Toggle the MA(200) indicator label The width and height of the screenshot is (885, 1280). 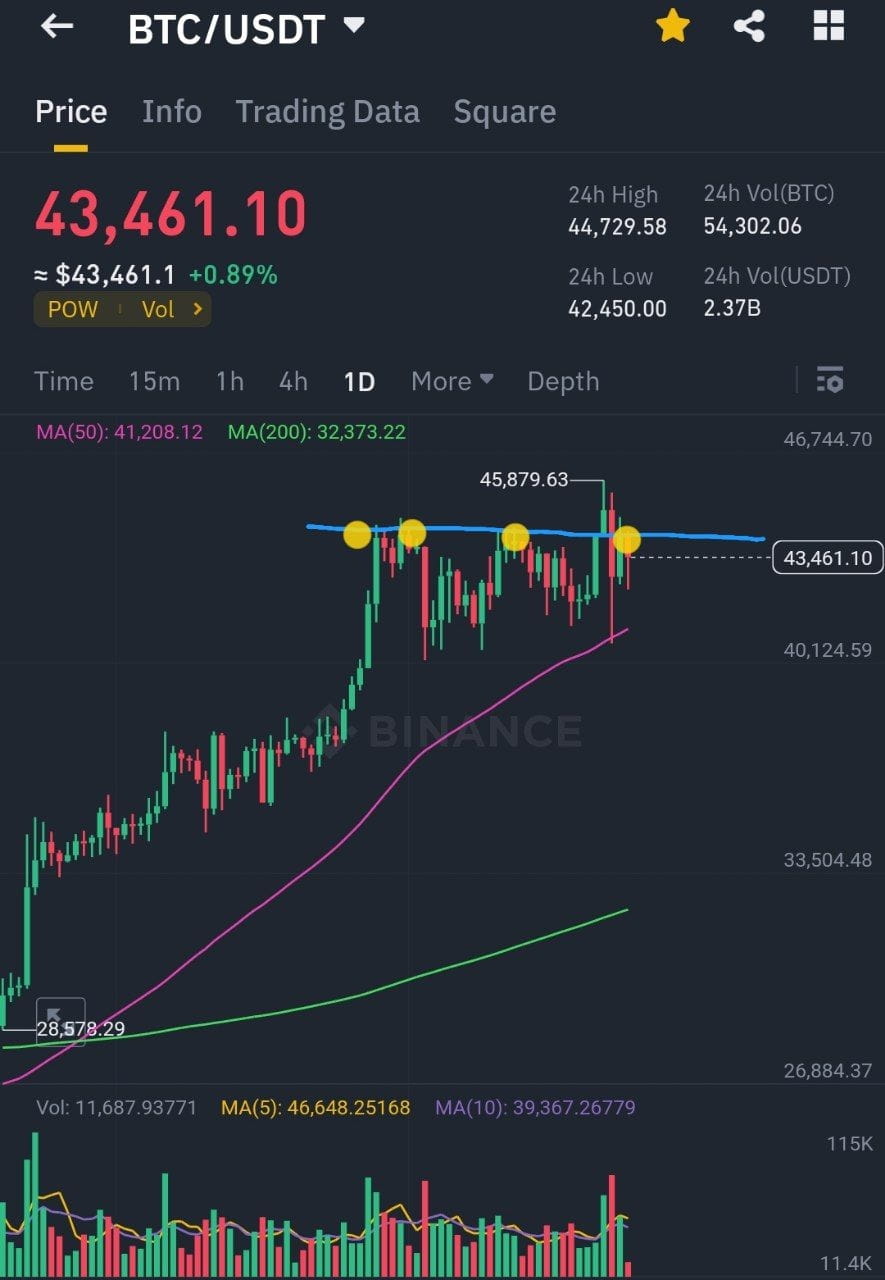318,432
